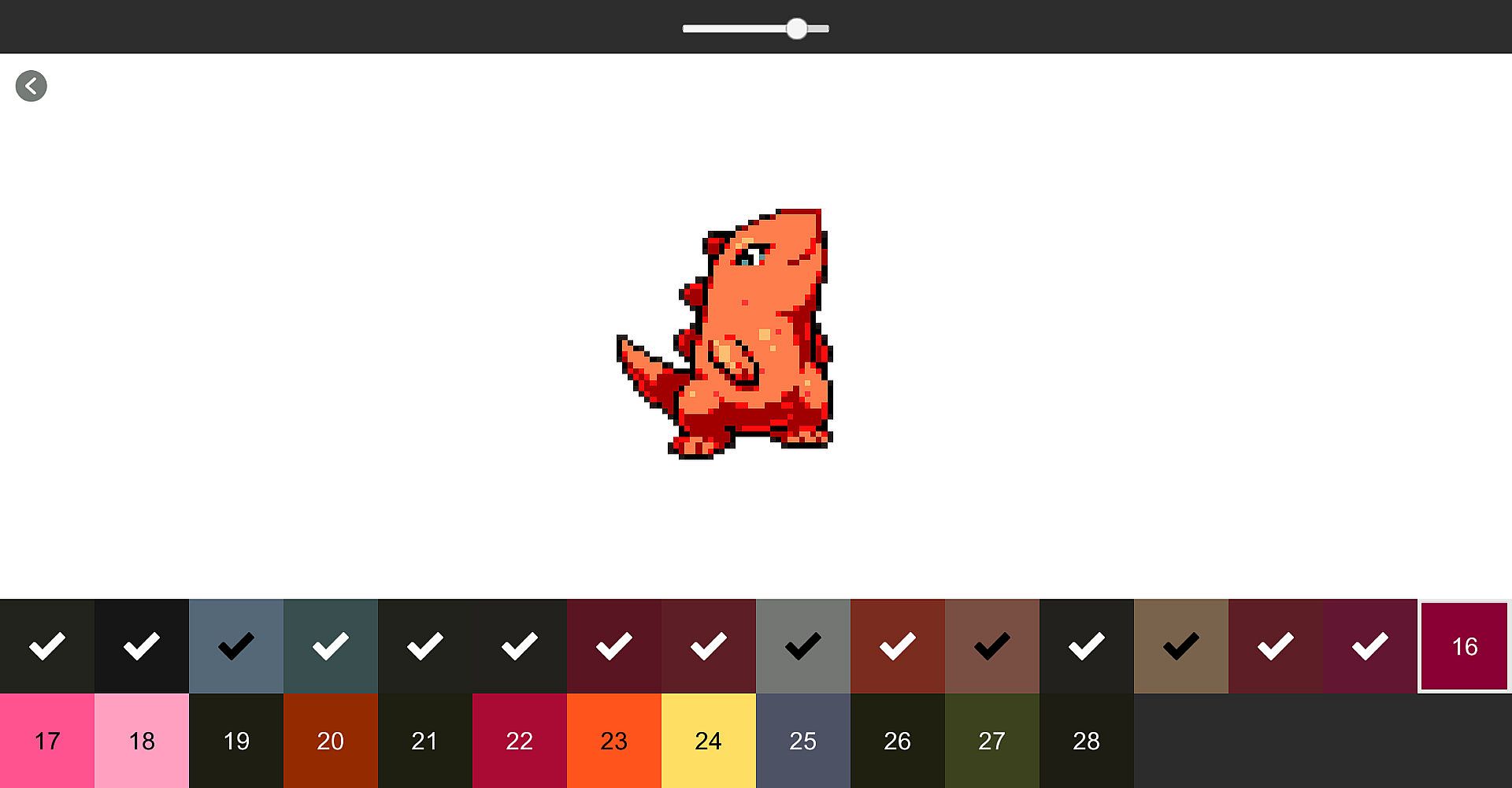Choose olive green color 27
This screenshot has width=1512, height=788.
click(x=992, y=741)
